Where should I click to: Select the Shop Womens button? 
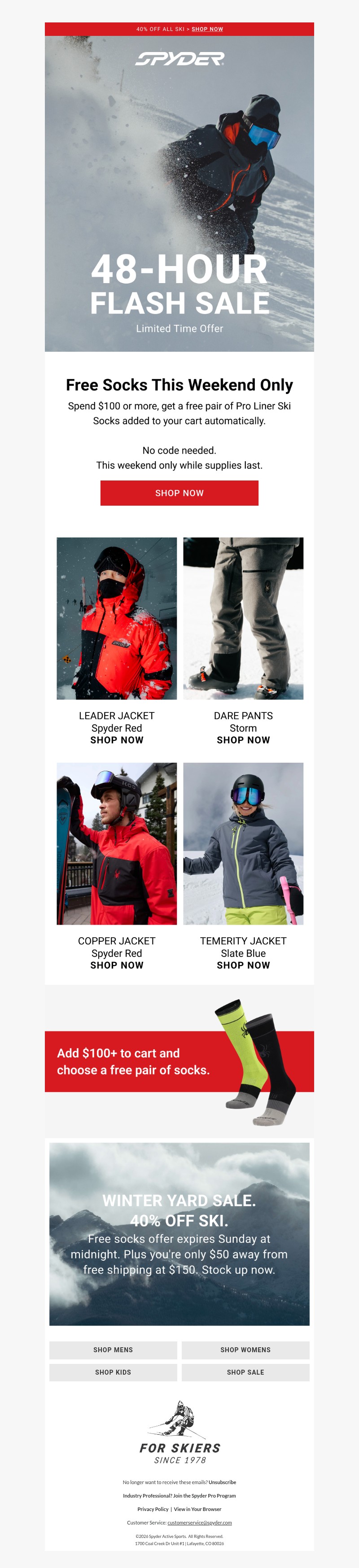point(245,1350)
